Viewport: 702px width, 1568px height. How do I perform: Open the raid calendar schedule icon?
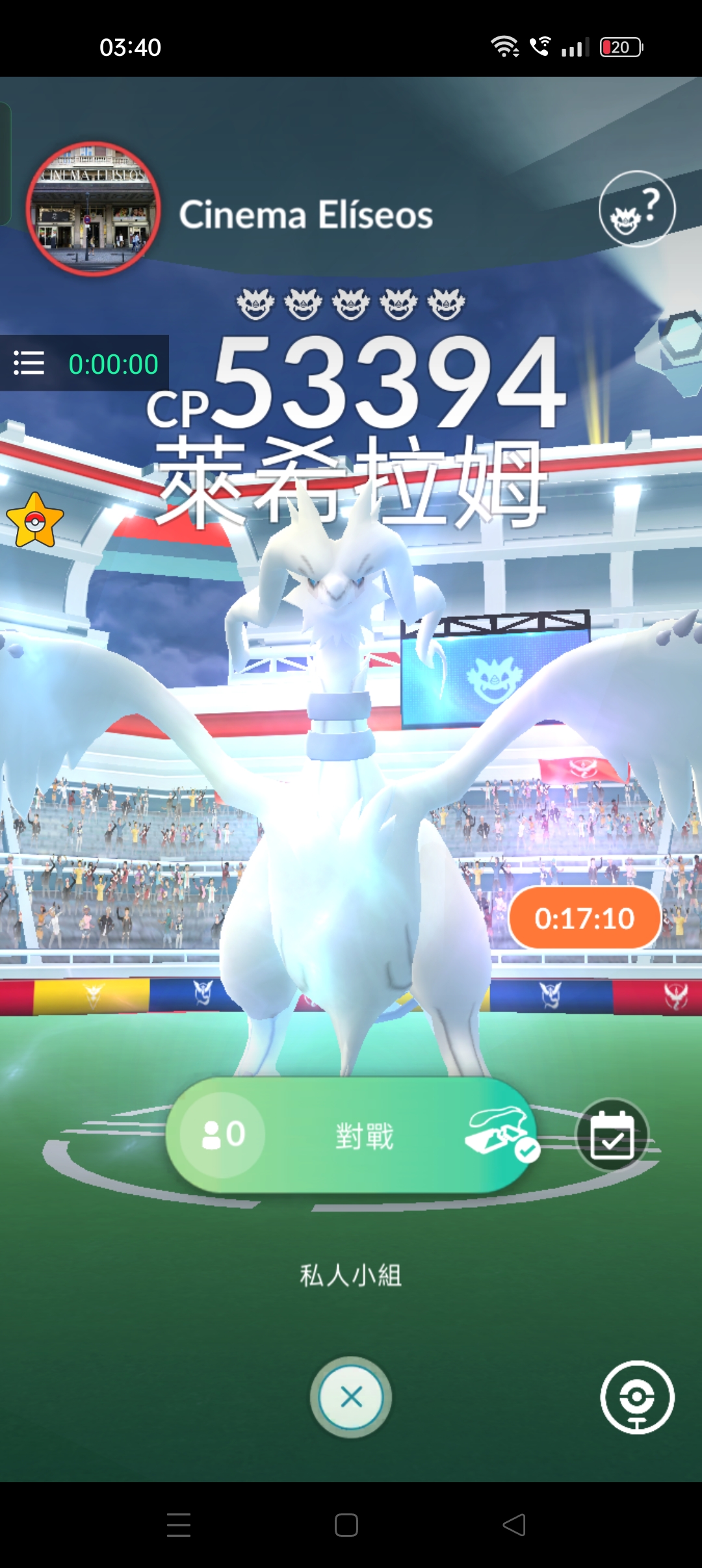(612, 1135)
